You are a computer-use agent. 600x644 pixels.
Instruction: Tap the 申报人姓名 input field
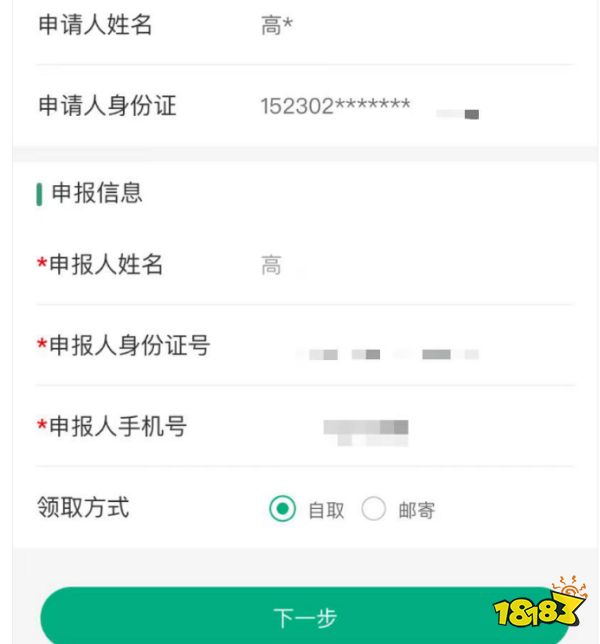pyautogui.click(x=400, y=266)
